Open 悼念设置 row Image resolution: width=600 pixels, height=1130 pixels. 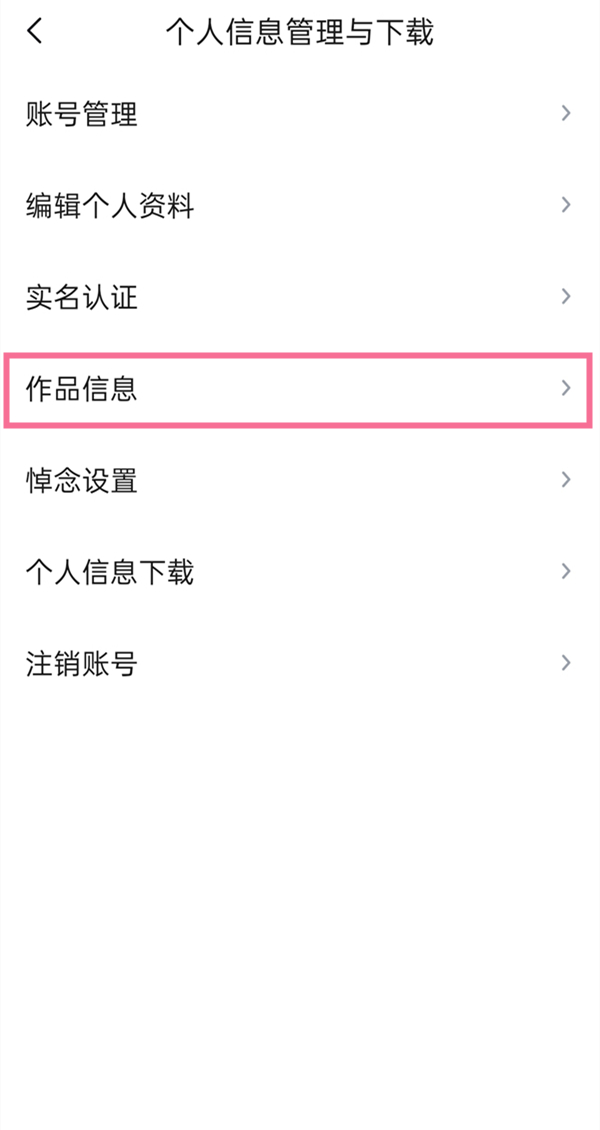pyautogui.click(x=300, y=480)
